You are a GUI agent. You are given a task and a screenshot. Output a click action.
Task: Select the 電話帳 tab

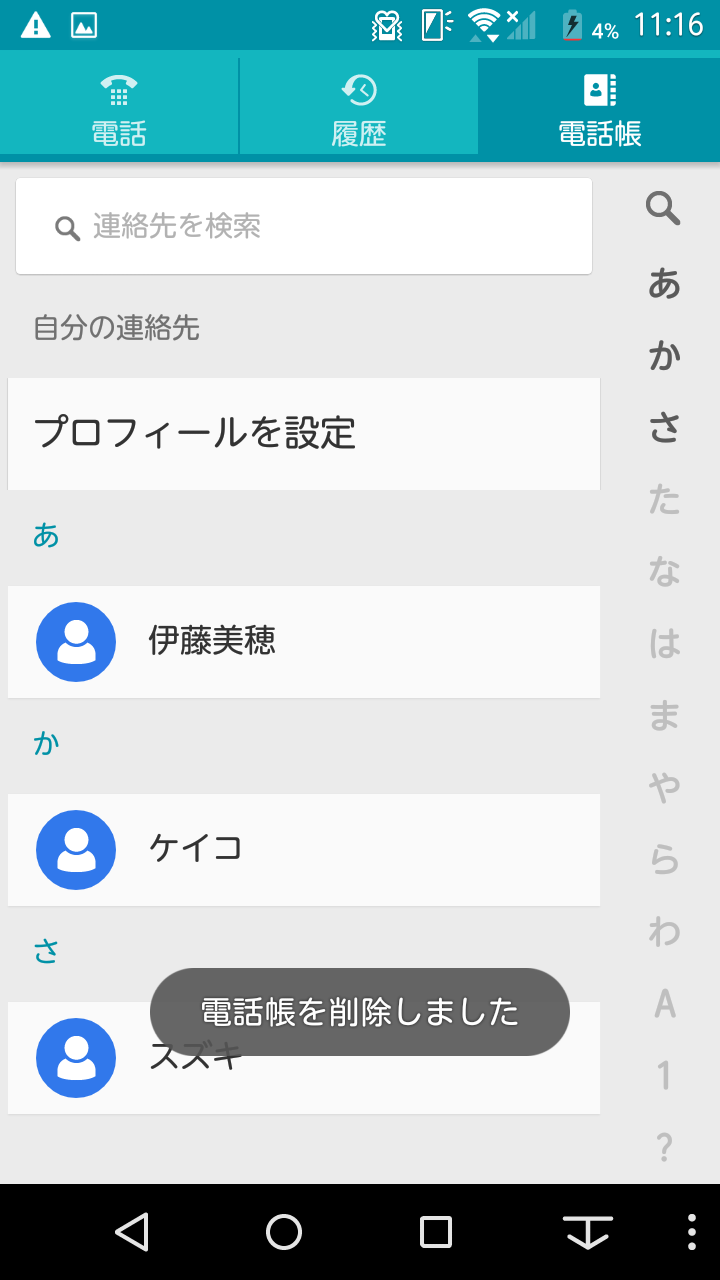(599, 108)
